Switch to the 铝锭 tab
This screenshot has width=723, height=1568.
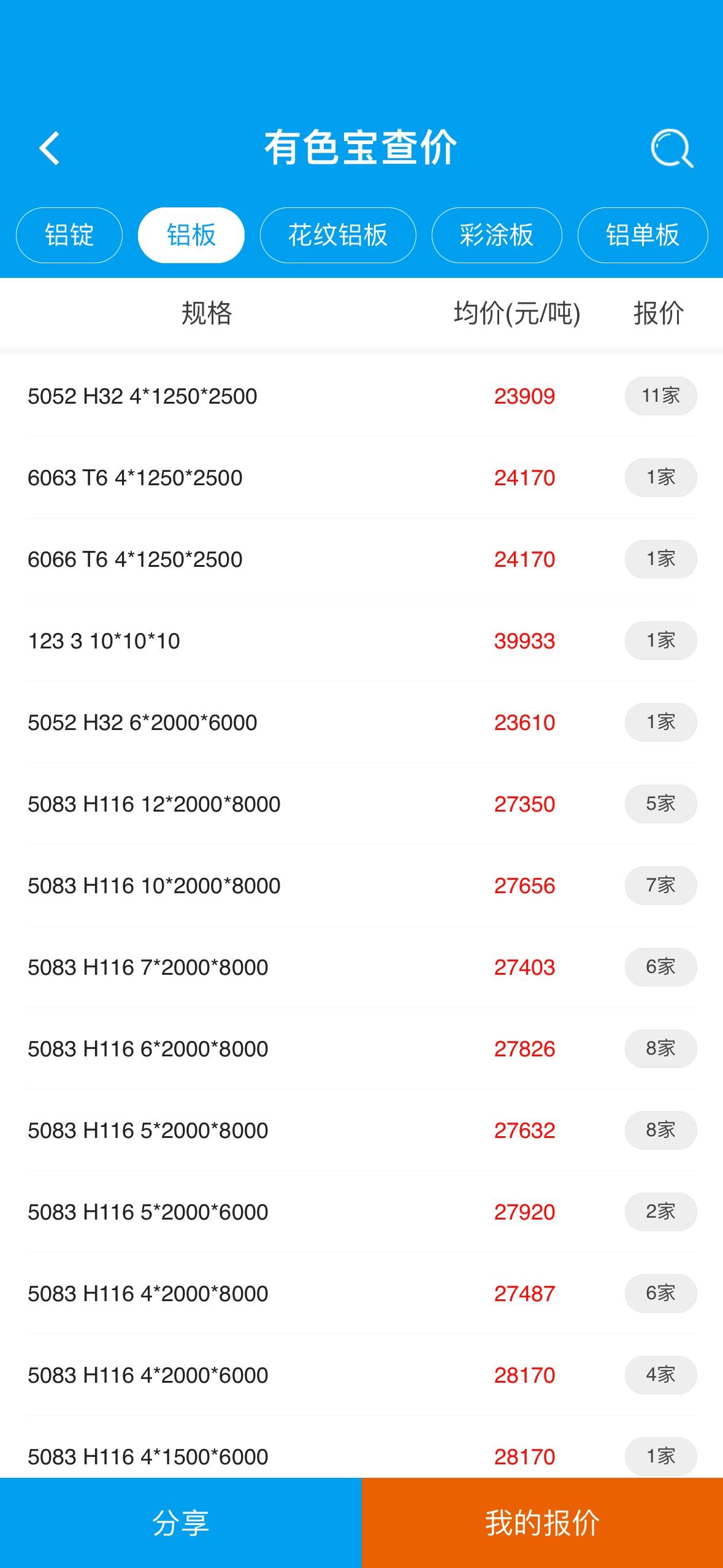click(69, 236)
